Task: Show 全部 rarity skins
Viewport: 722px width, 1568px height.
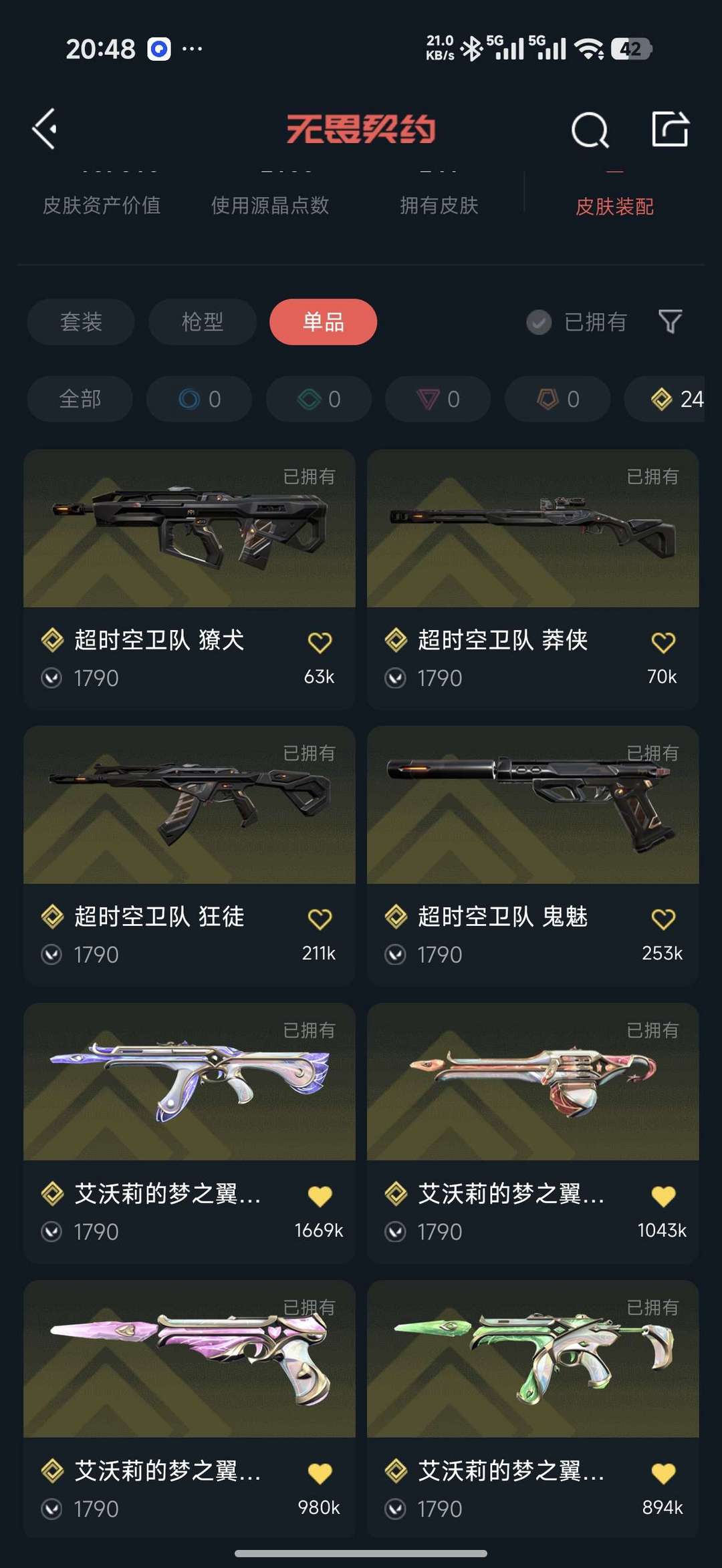Action: tap(80, 399)
